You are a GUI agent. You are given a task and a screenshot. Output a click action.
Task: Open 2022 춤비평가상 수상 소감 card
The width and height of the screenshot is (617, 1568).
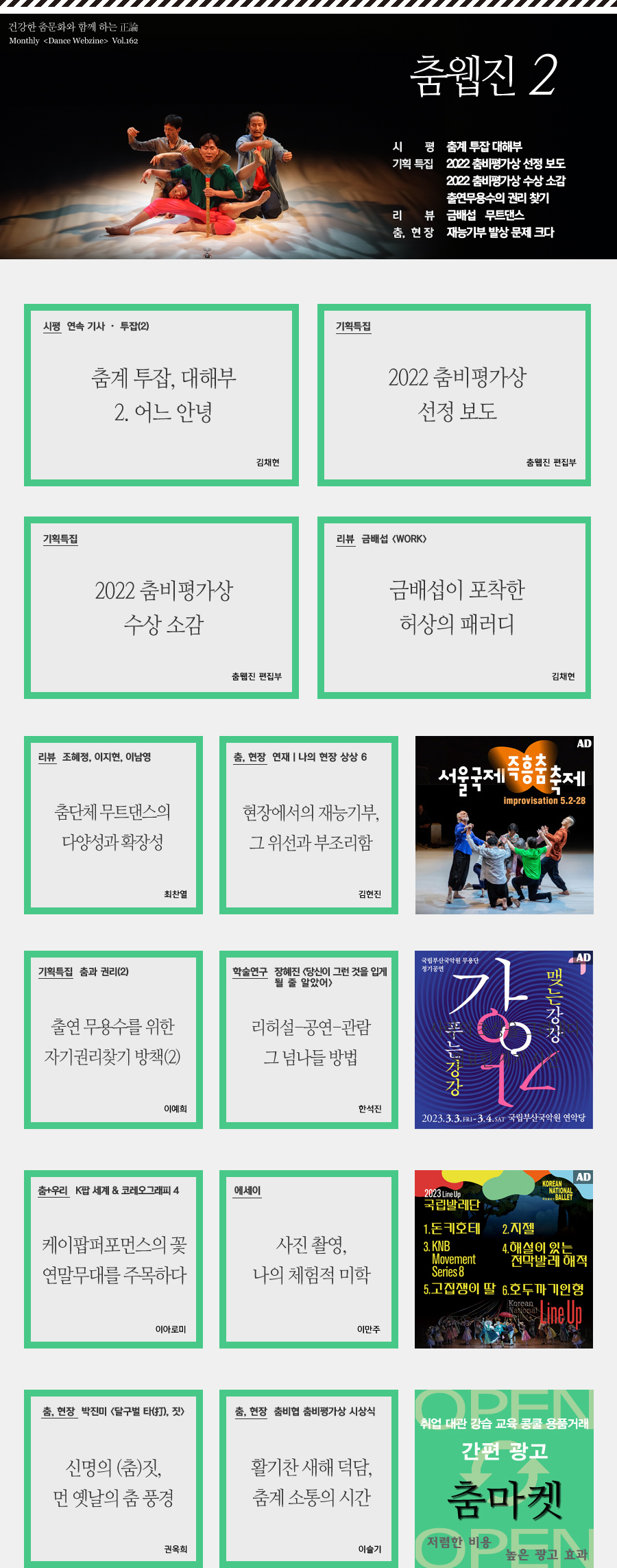(x=162, y=607)
